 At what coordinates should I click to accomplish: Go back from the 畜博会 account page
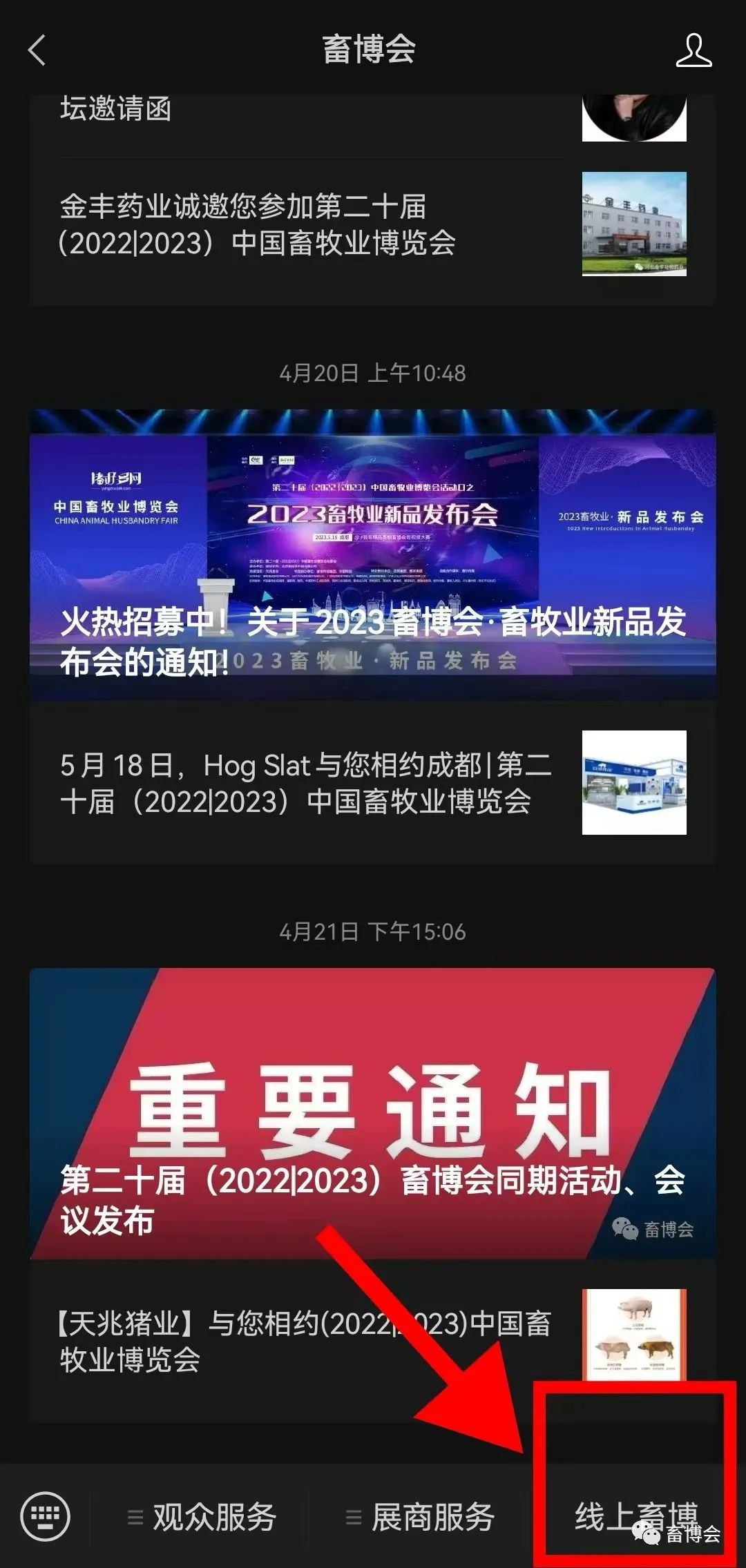pos(37,50)
